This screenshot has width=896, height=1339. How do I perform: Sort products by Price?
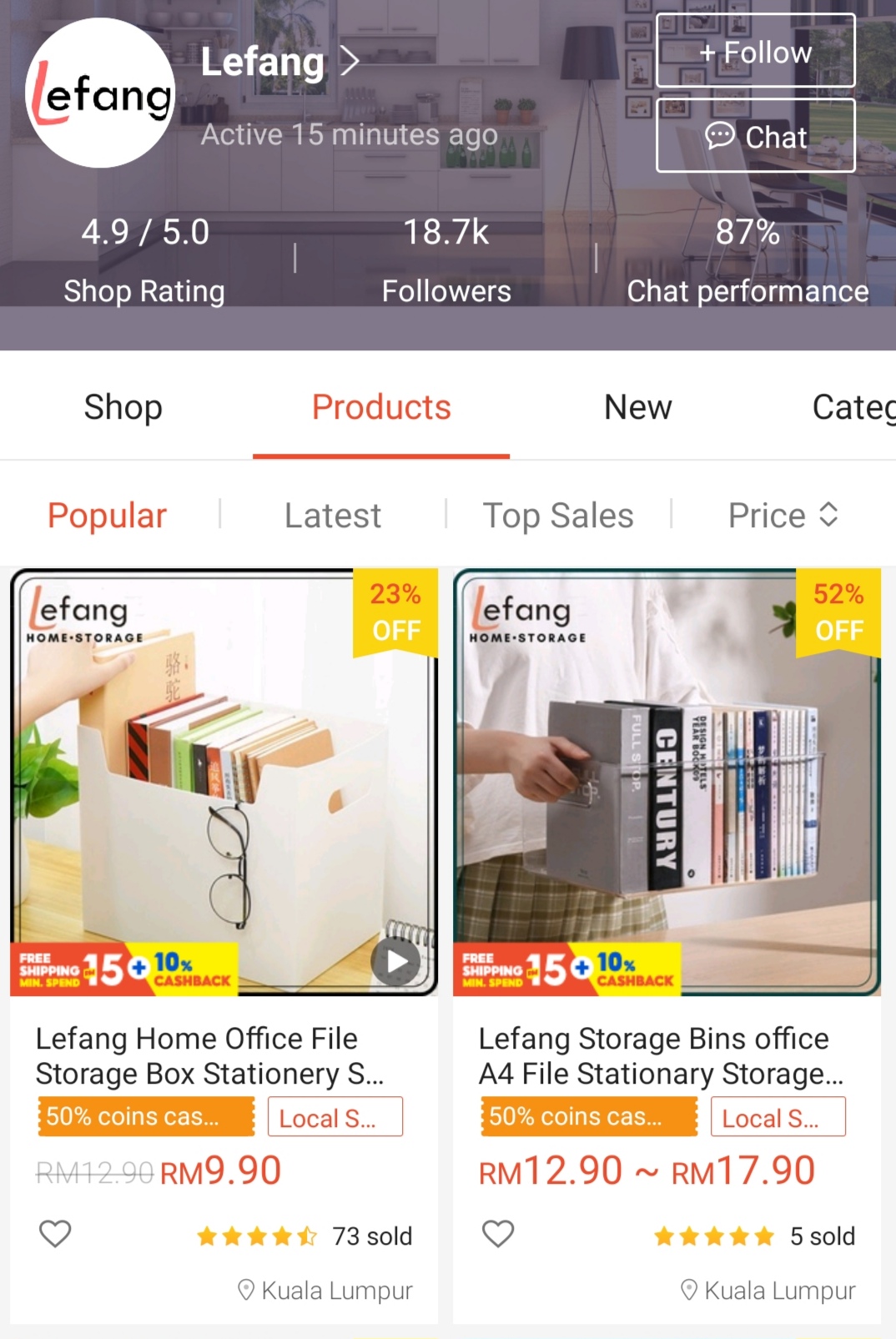coord(782,516)
